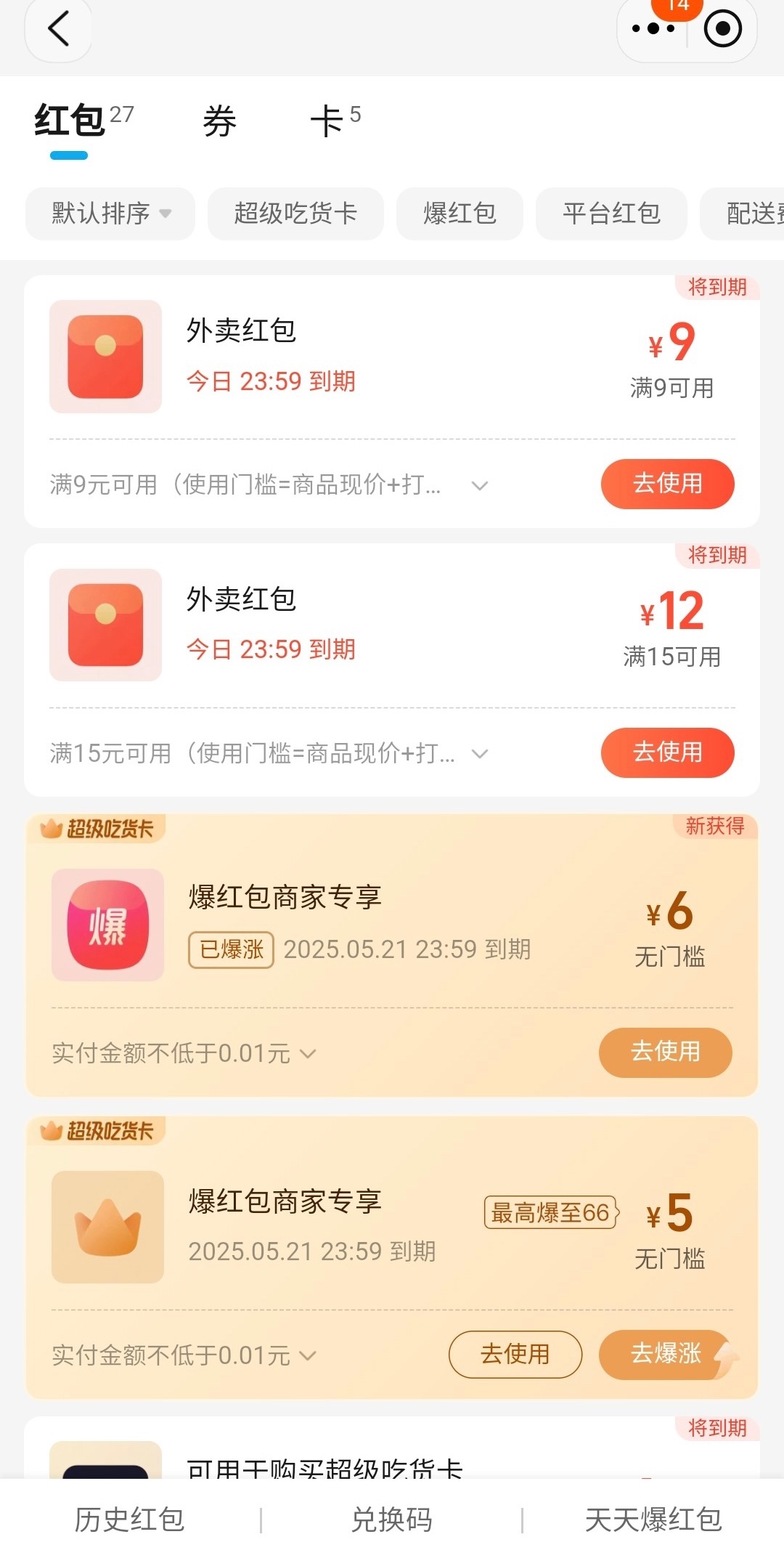
Task: Close the mini program via circle icon
Action: click(x=722, y=29)
